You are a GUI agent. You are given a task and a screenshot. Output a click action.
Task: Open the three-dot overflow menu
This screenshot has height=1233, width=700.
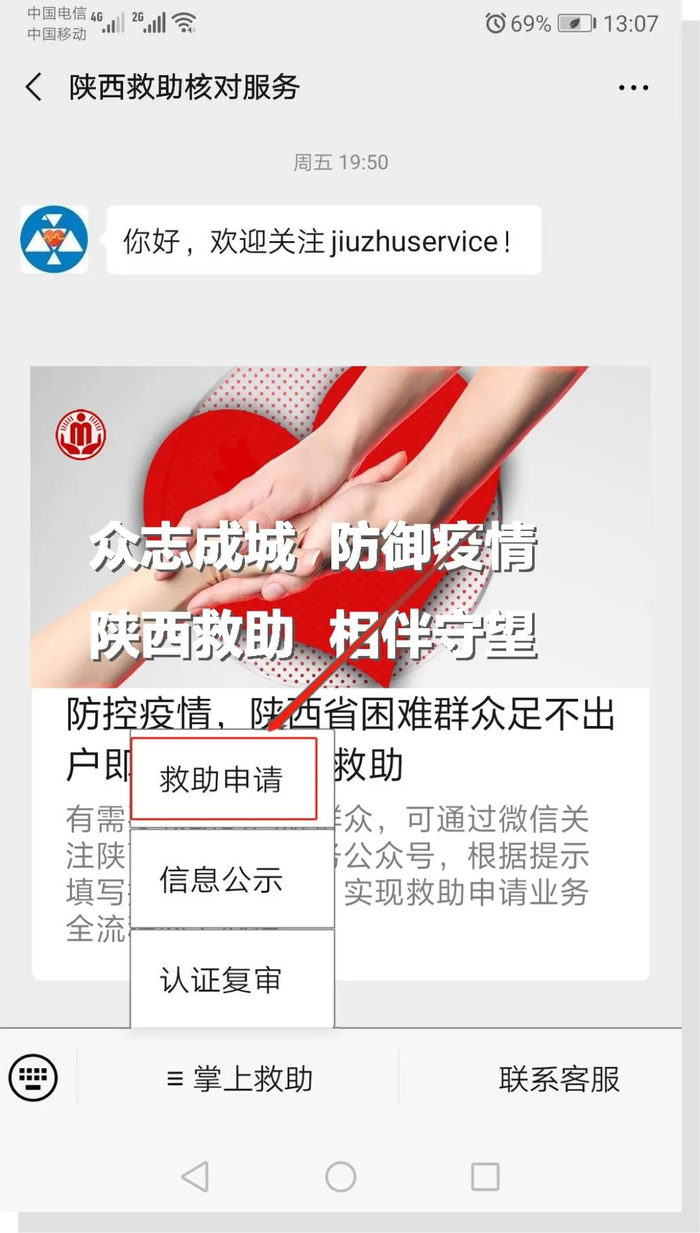click(633, 88)
